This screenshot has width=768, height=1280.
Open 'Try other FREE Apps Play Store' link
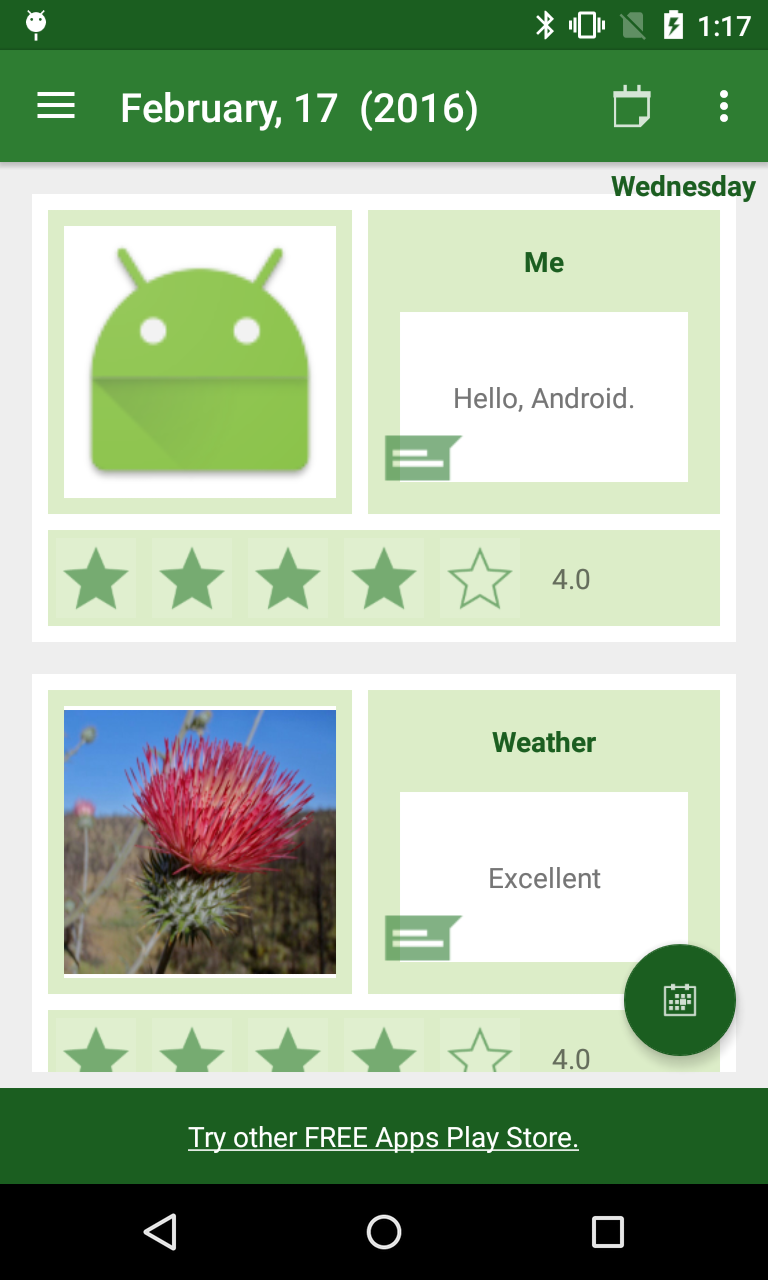point(384,1137)
